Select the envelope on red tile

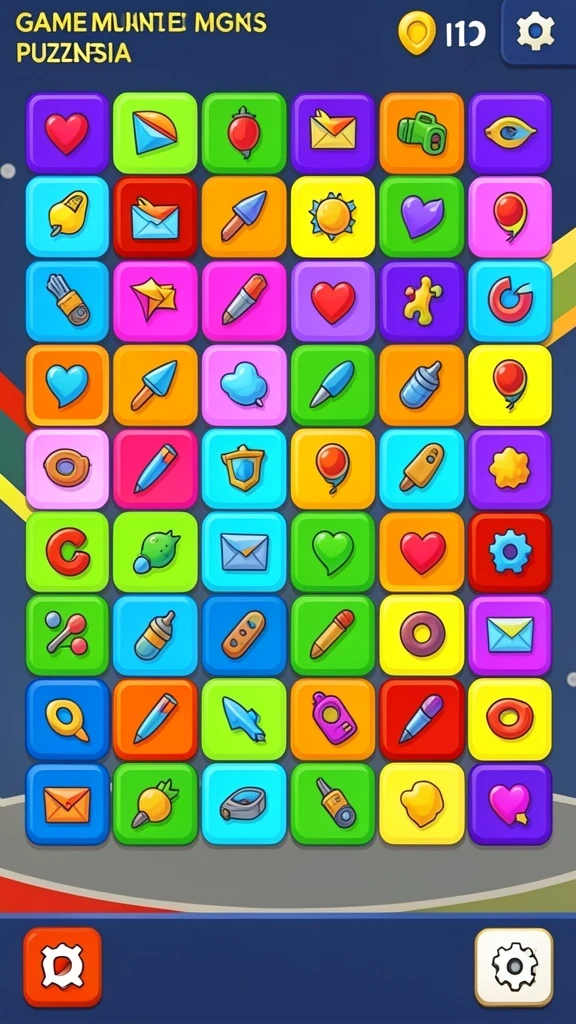pos(155,217)
